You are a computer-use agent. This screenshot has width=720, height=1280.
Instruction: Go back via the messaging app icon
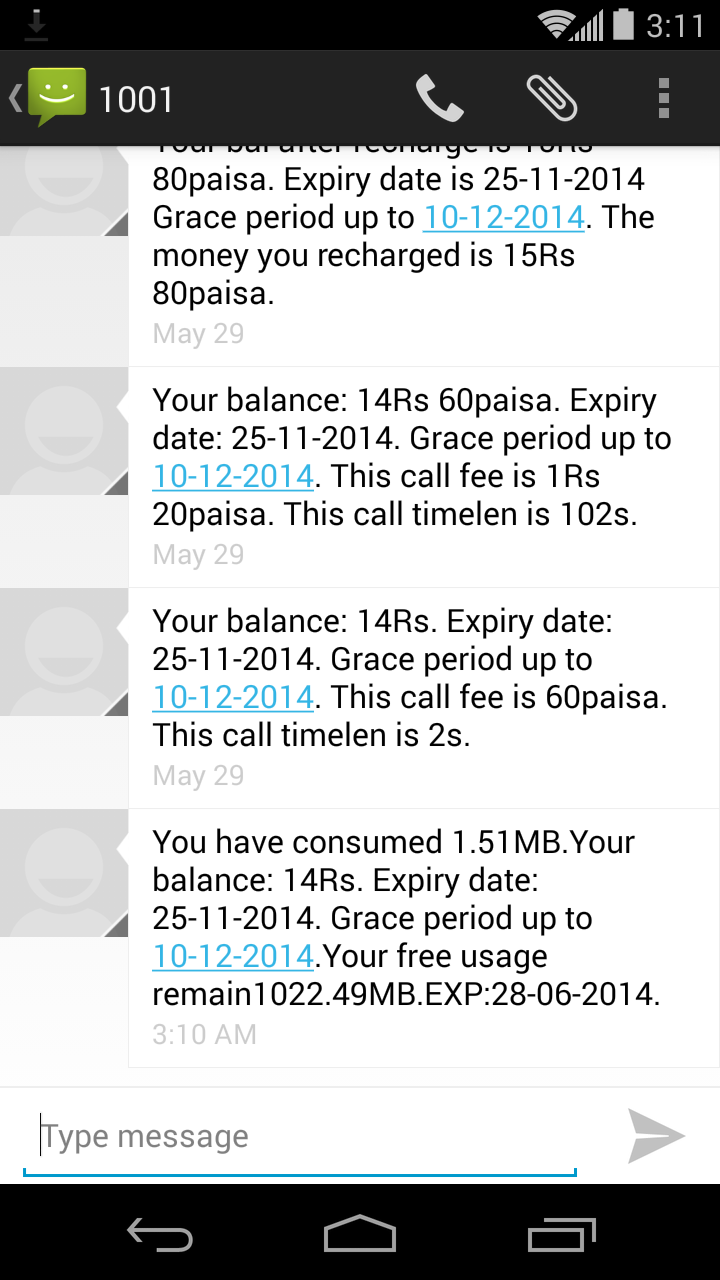(48, 98)
